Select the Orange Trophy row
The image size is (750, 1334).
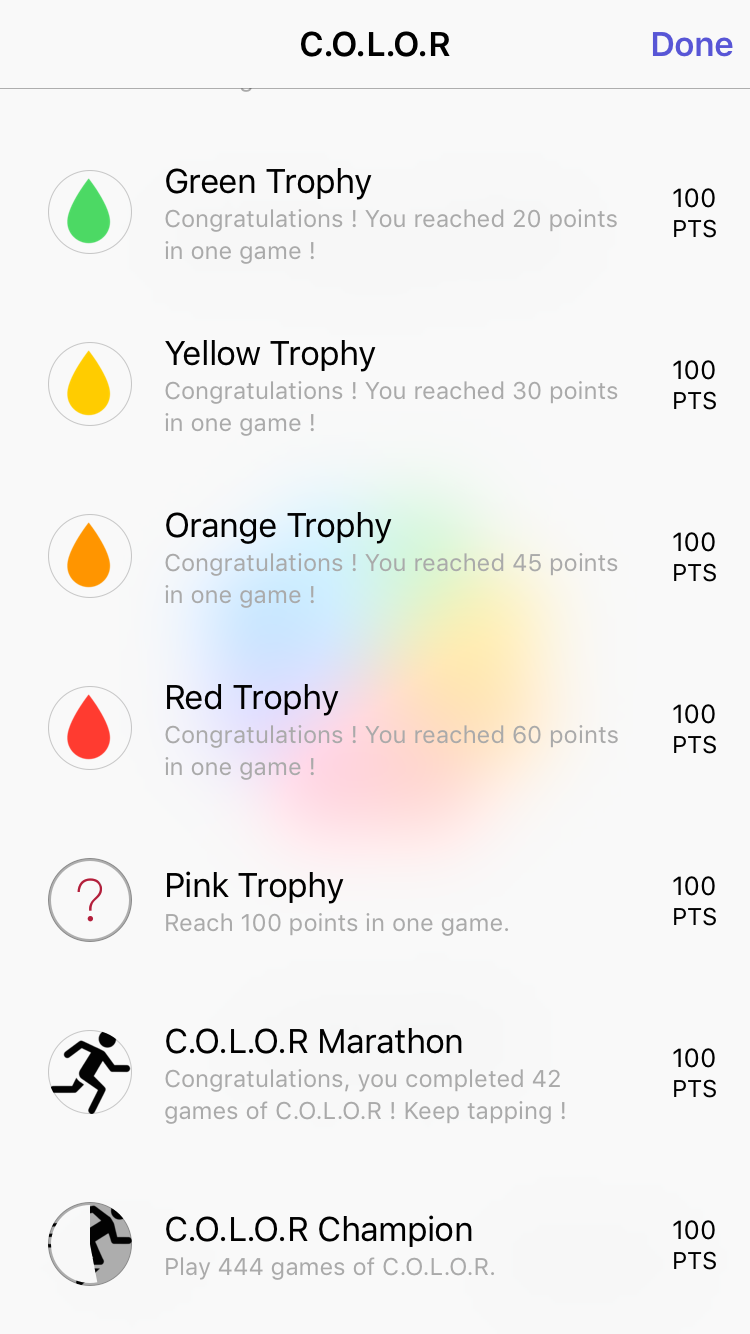(x=375, y=556)
